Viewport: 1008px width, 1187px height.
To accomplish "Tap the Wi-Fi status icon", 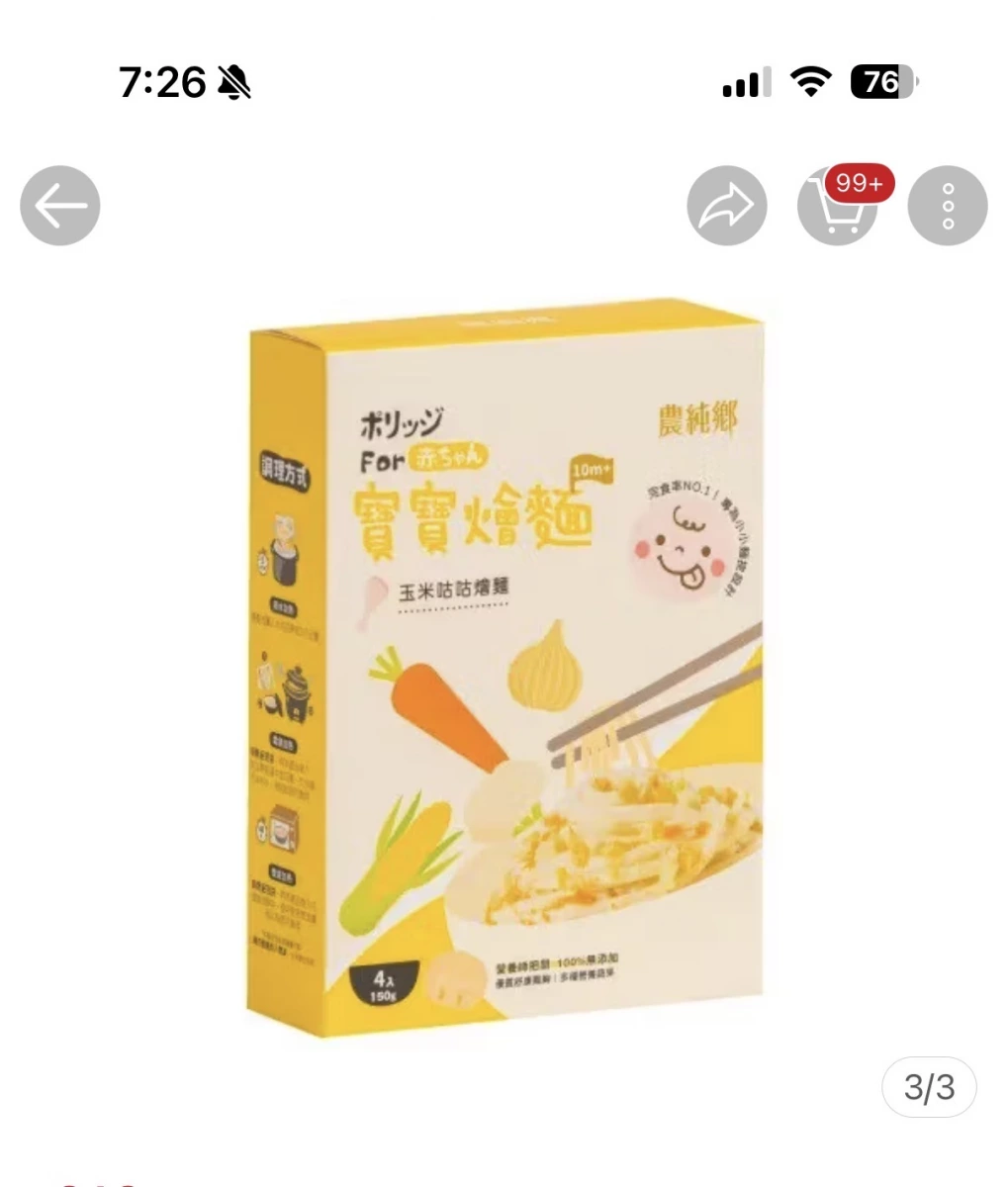I will coord(809,84).
